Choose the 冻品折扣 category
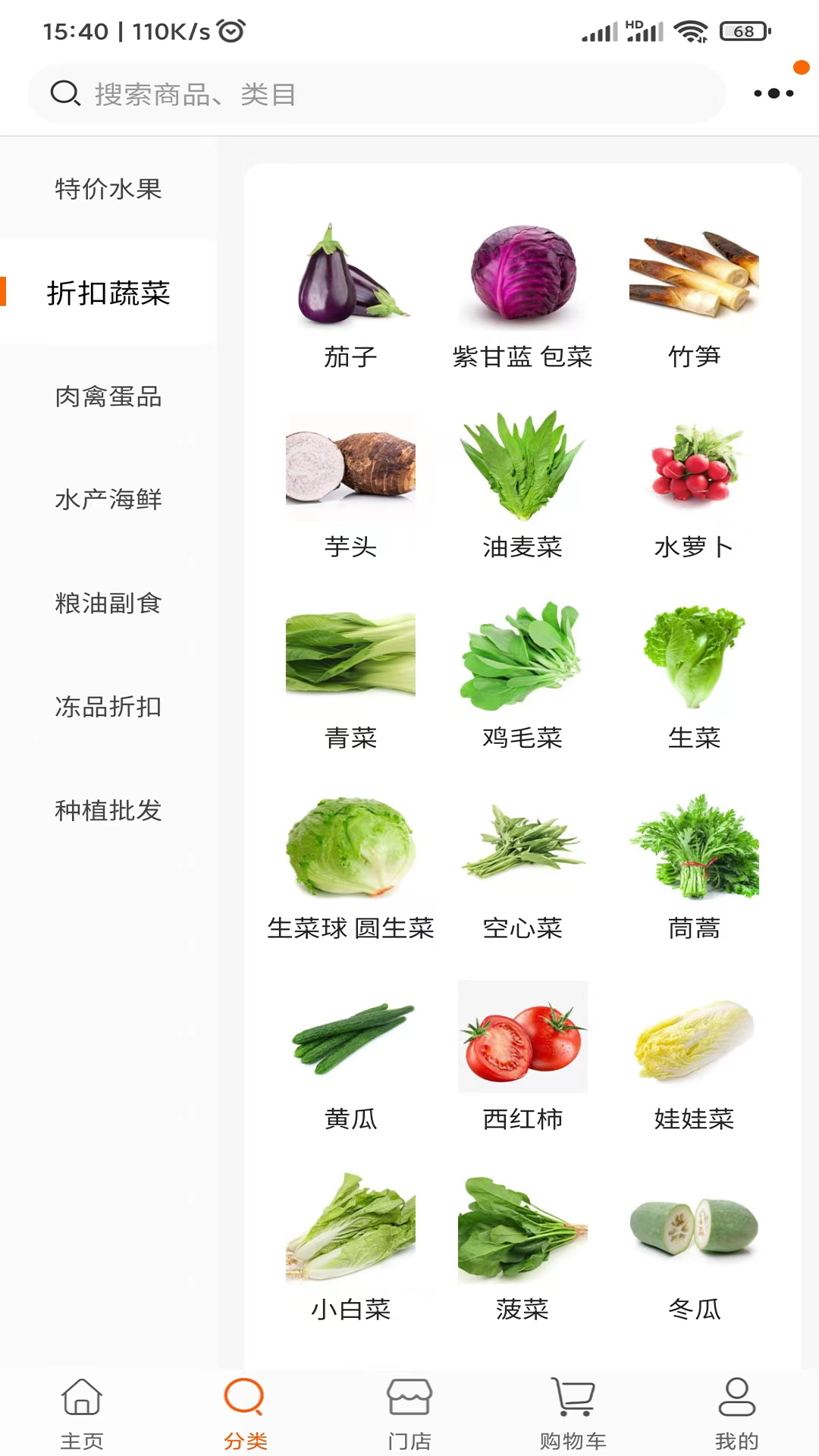819x1456 pixels. tap(108, 707)
